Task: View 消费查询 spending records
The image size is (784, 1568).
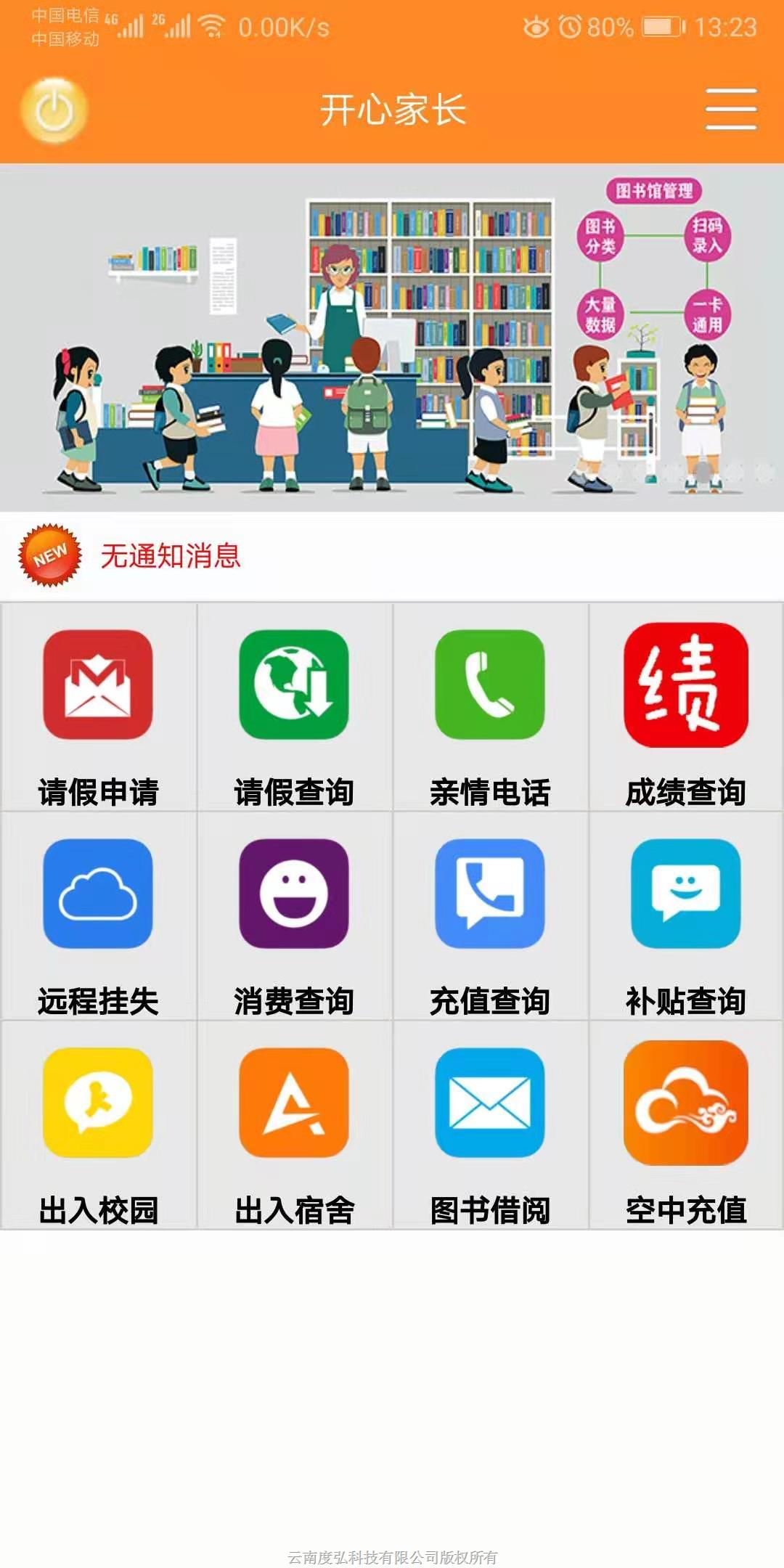Action: coord(294,916)
